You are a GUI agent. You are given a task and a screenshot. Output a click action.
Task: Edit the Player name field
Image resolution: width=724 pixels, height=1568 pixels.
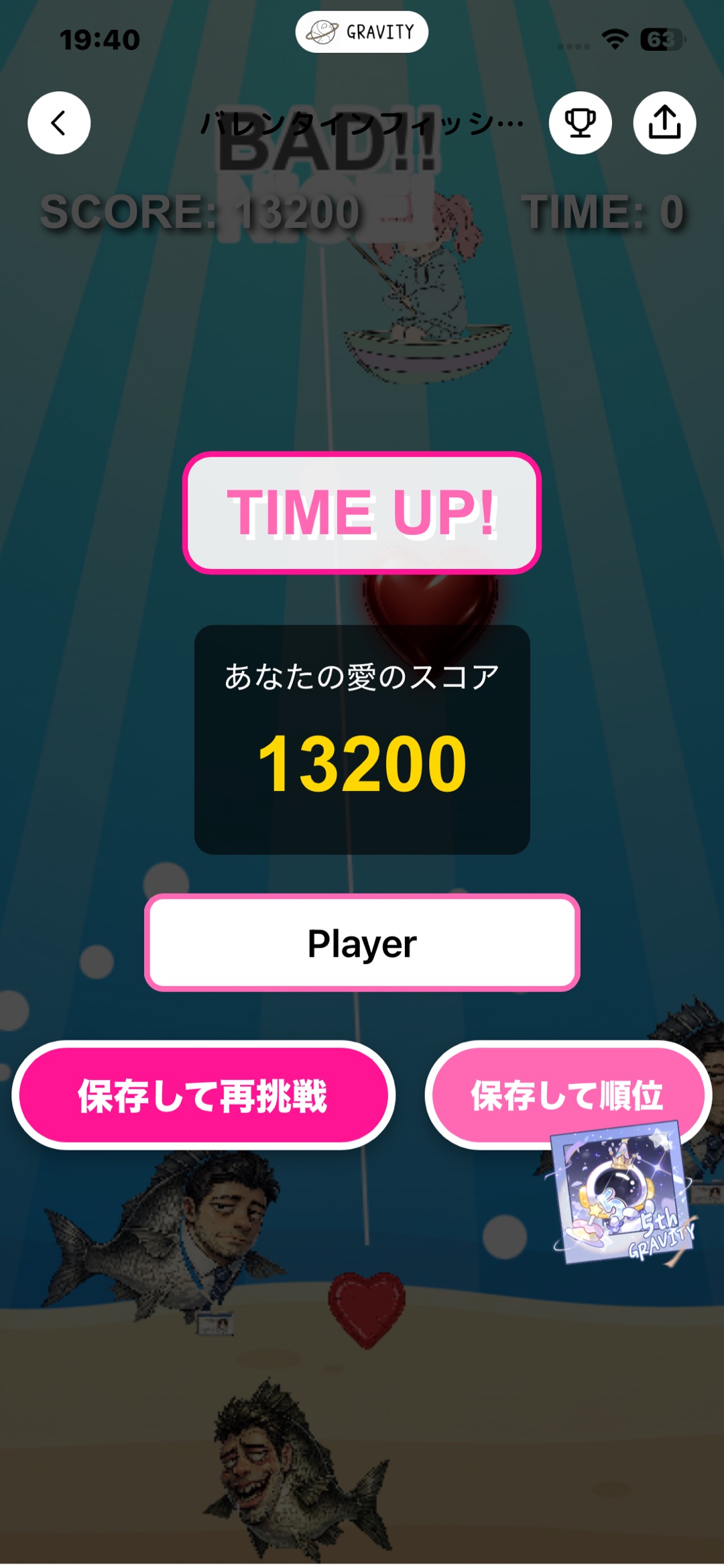(362, 943)
